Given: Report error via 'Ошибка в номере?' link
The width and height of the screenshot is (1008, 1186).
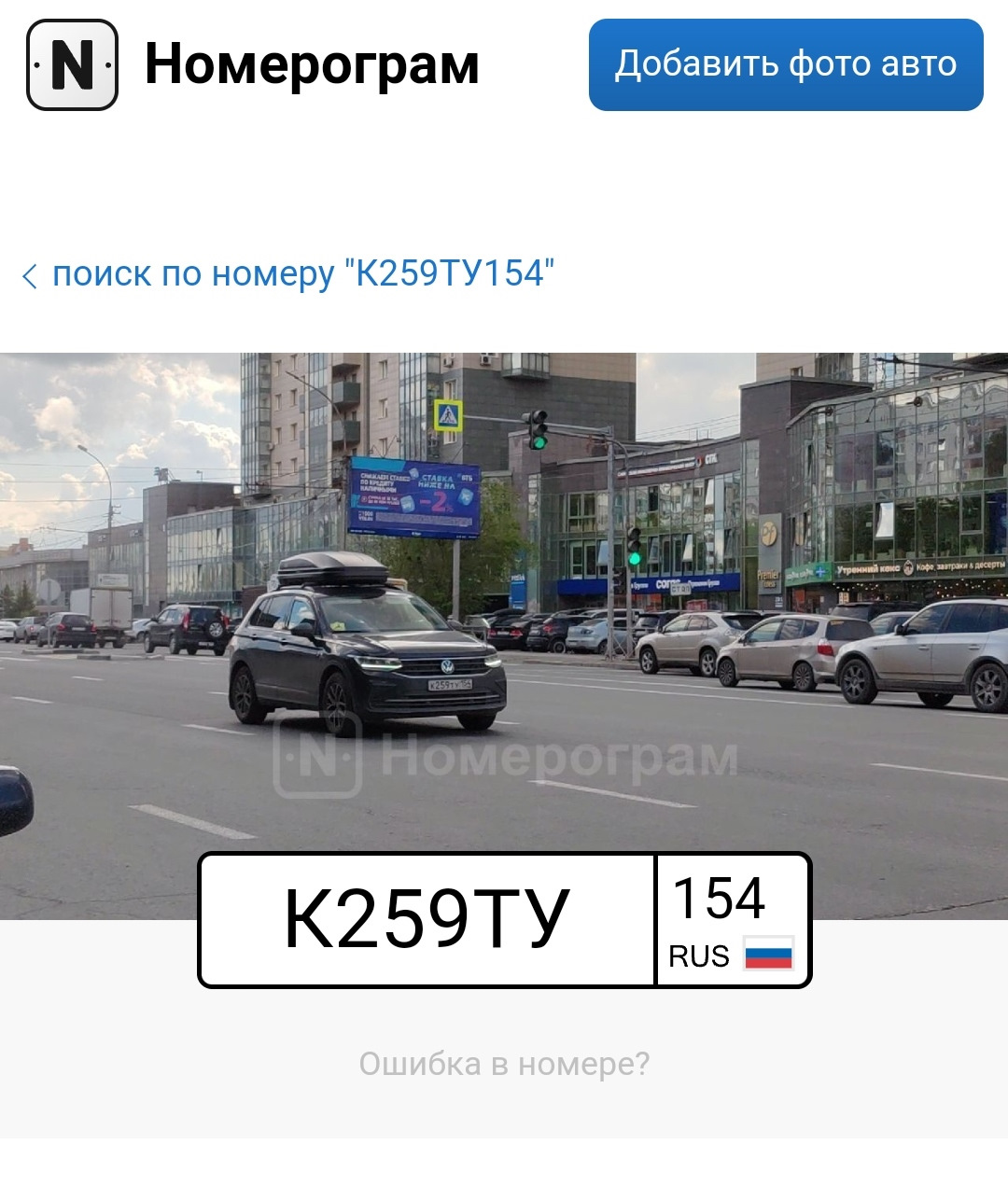Looking at the screenshot, I should [504, 1064].
